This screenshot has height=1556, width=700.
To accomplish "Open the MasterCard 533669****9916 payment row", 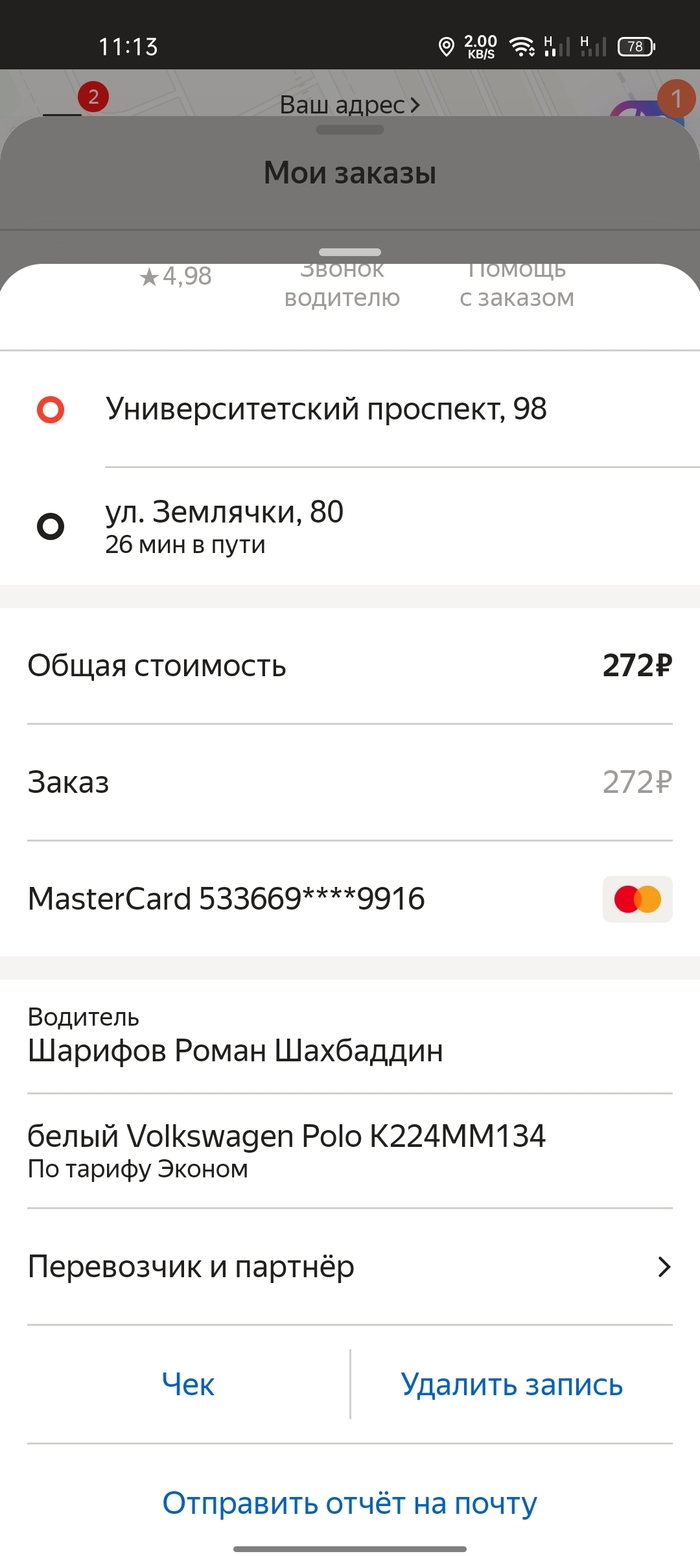I will (x=350, y=899).
